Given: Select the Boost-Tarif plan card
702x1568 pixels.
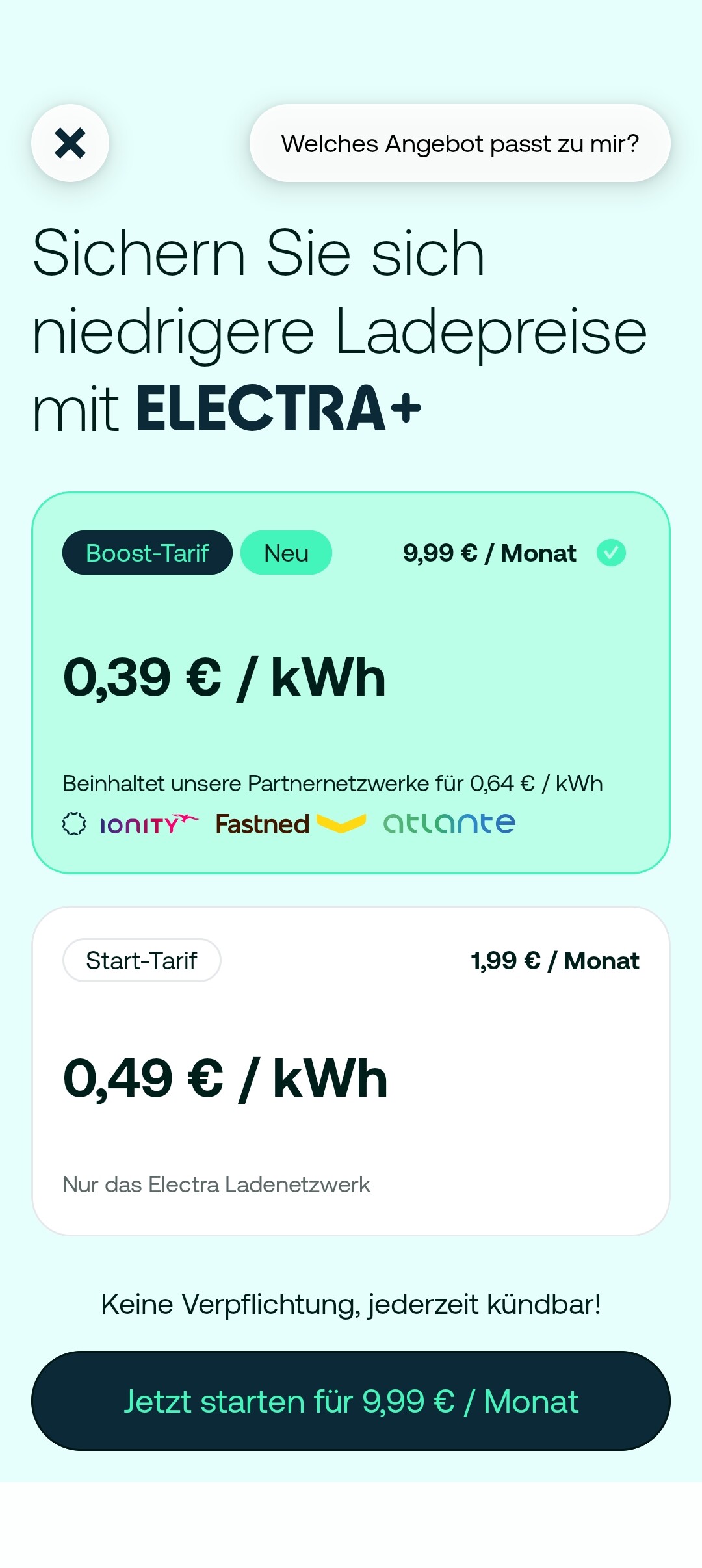Looking at the screenshot, I should pos(351,683).
